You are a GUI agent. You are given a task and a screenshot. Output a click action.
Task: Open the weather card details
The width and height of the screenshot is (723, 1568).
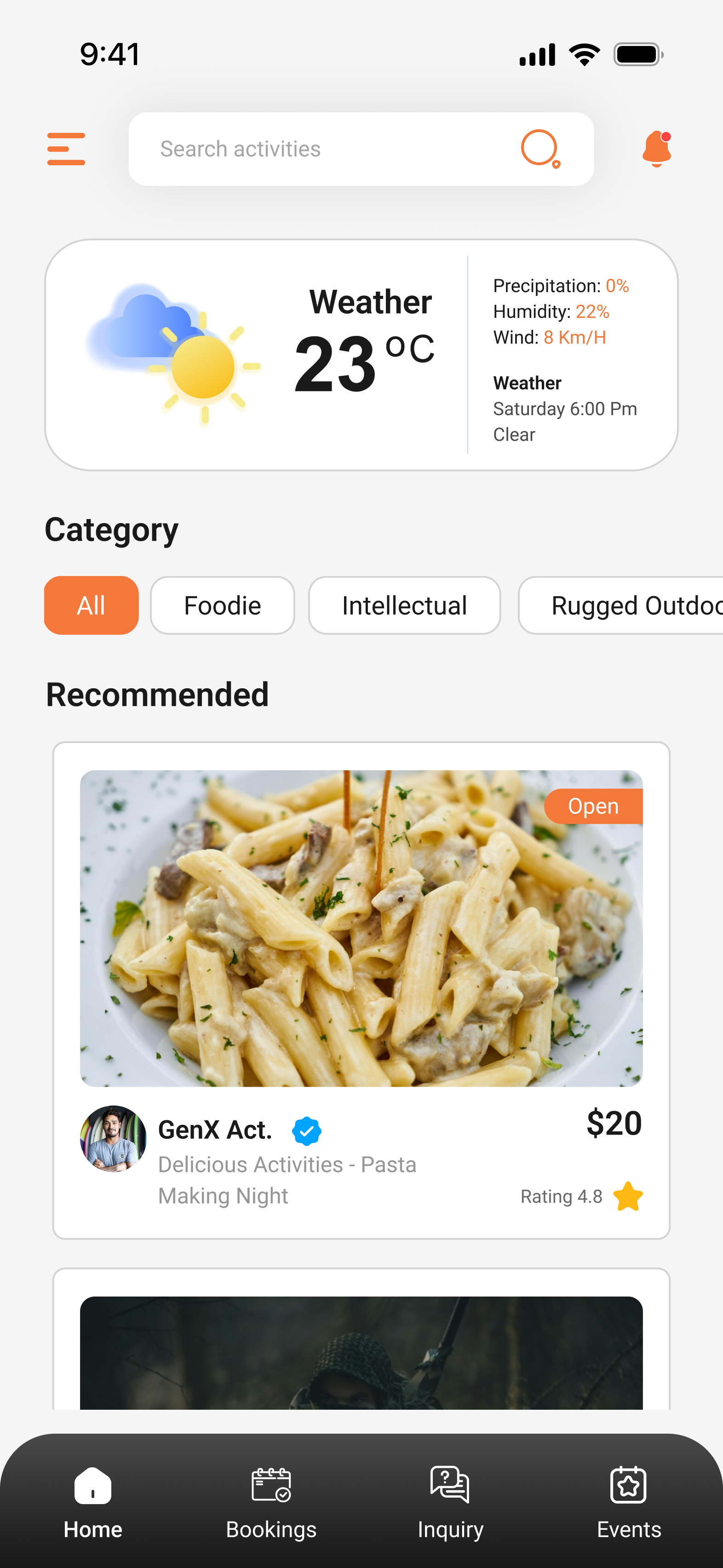coord(361,355)
